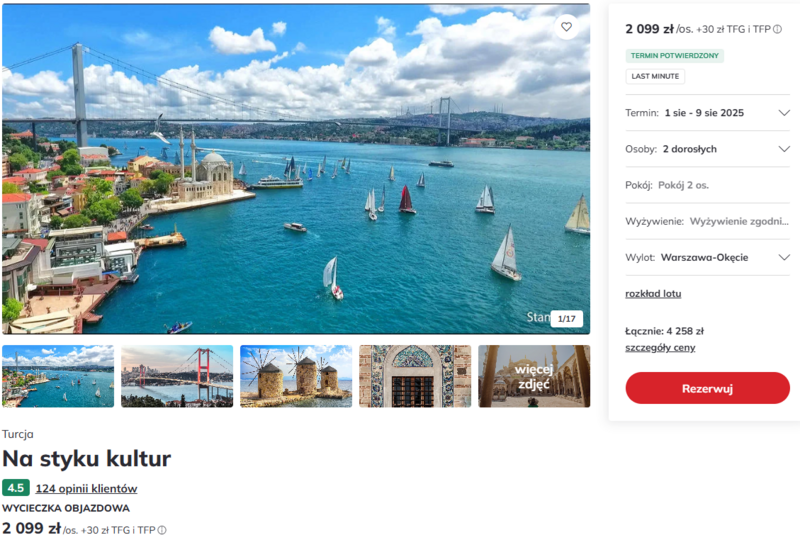The height and width of the screenshot is (535, 800).
Task: Change the Osoby number of travelers
Action: (x=707, y=149)
